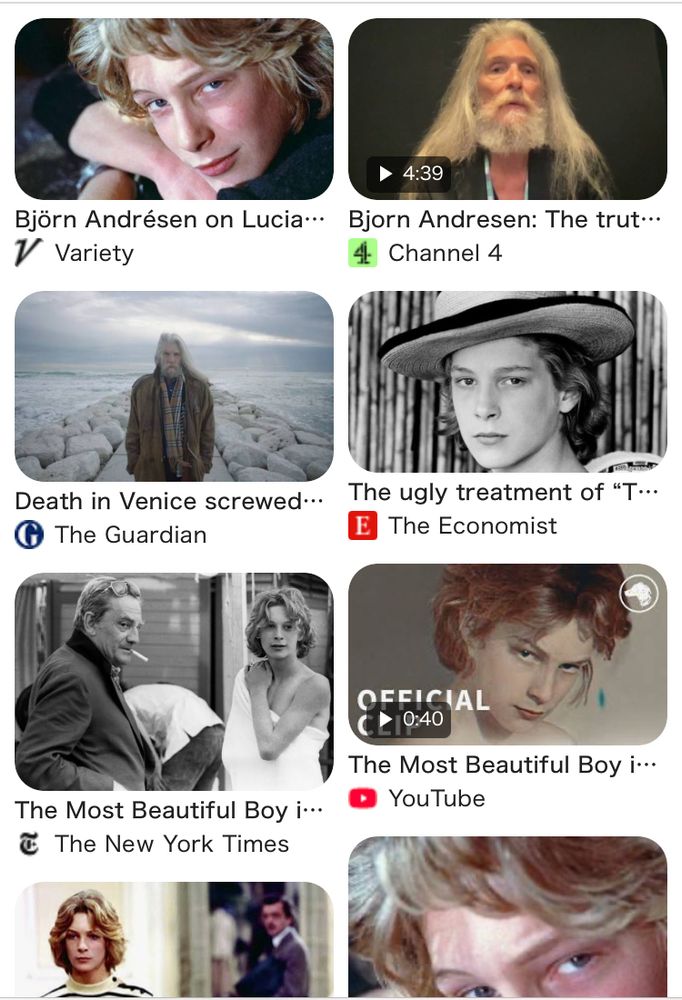Open the Variety image result
This screenshot has height=1000, width=682.
(x=174, y=108)
